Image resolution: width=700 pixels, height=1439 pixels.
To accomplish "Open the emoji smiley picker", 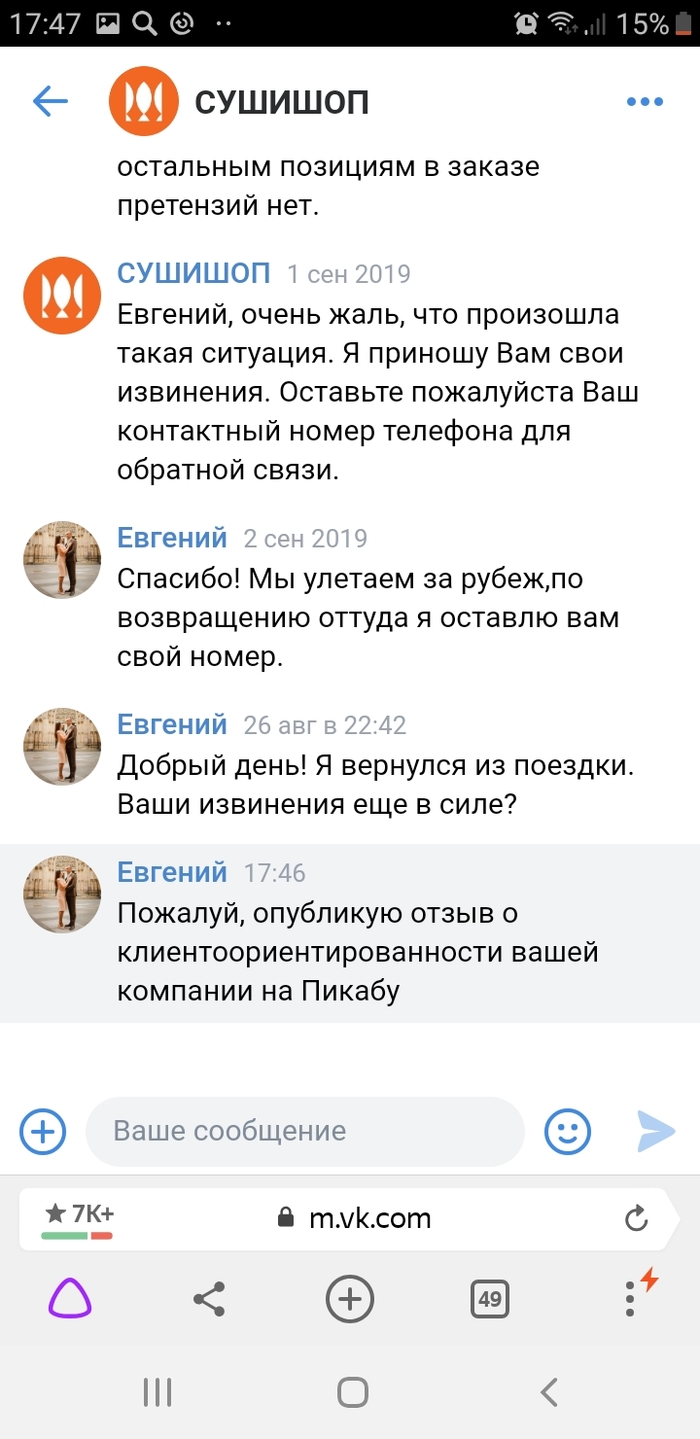I will pos(567,1131).
